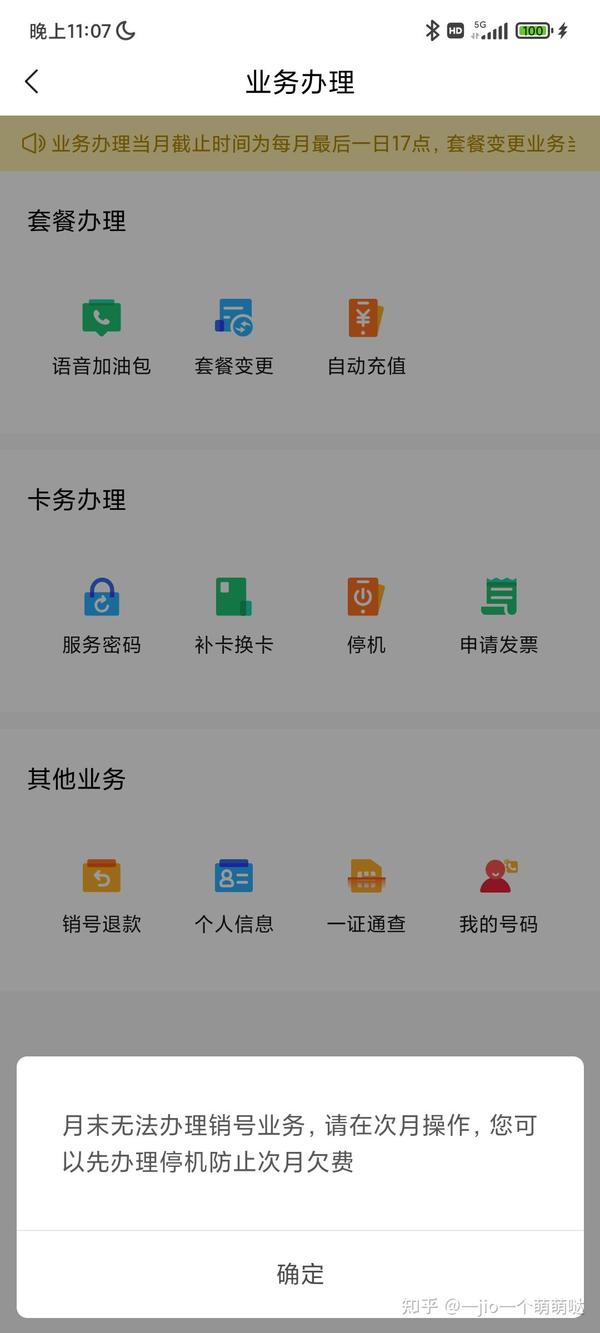Open 服务密码

coord(101,616)
